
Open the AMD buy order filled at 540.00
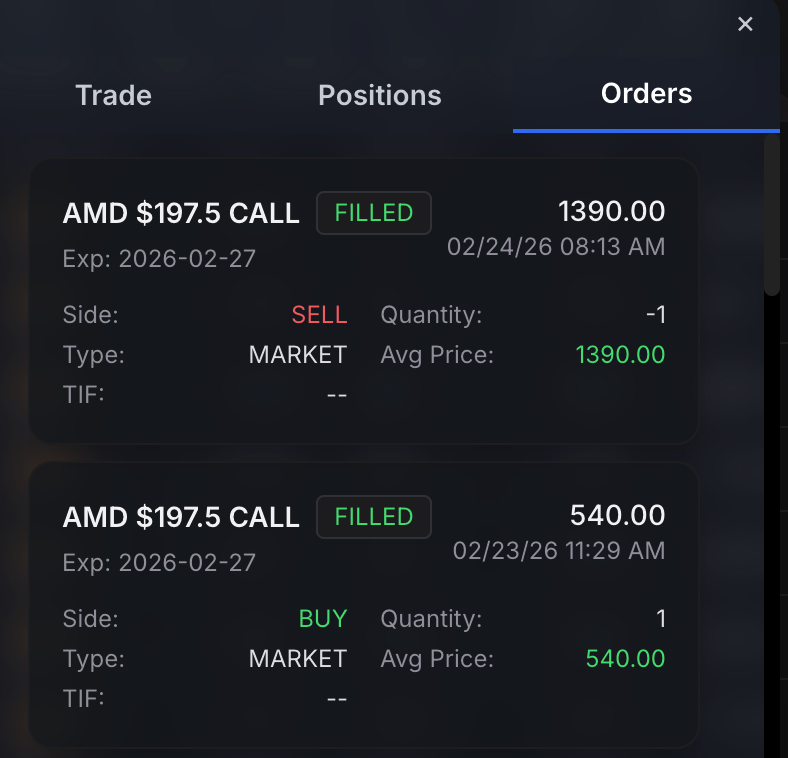click(364, 604)
